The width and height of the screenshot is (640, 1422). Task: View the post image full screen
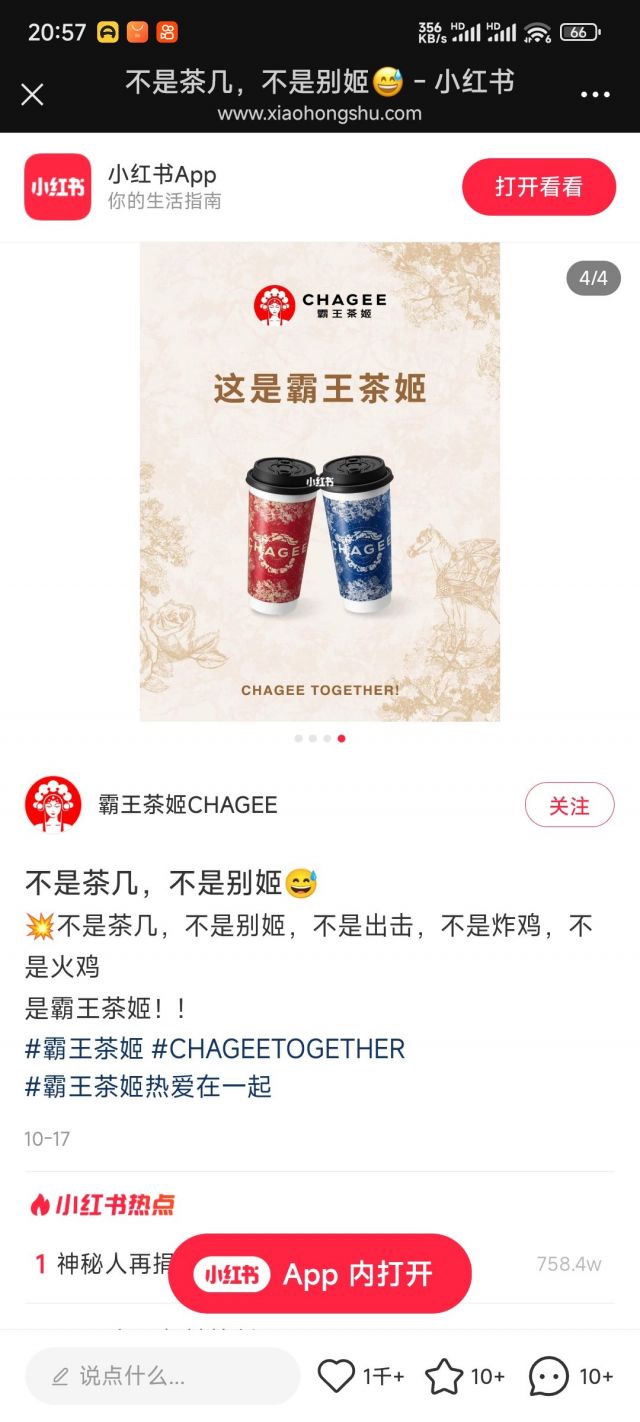pos(319,481)
